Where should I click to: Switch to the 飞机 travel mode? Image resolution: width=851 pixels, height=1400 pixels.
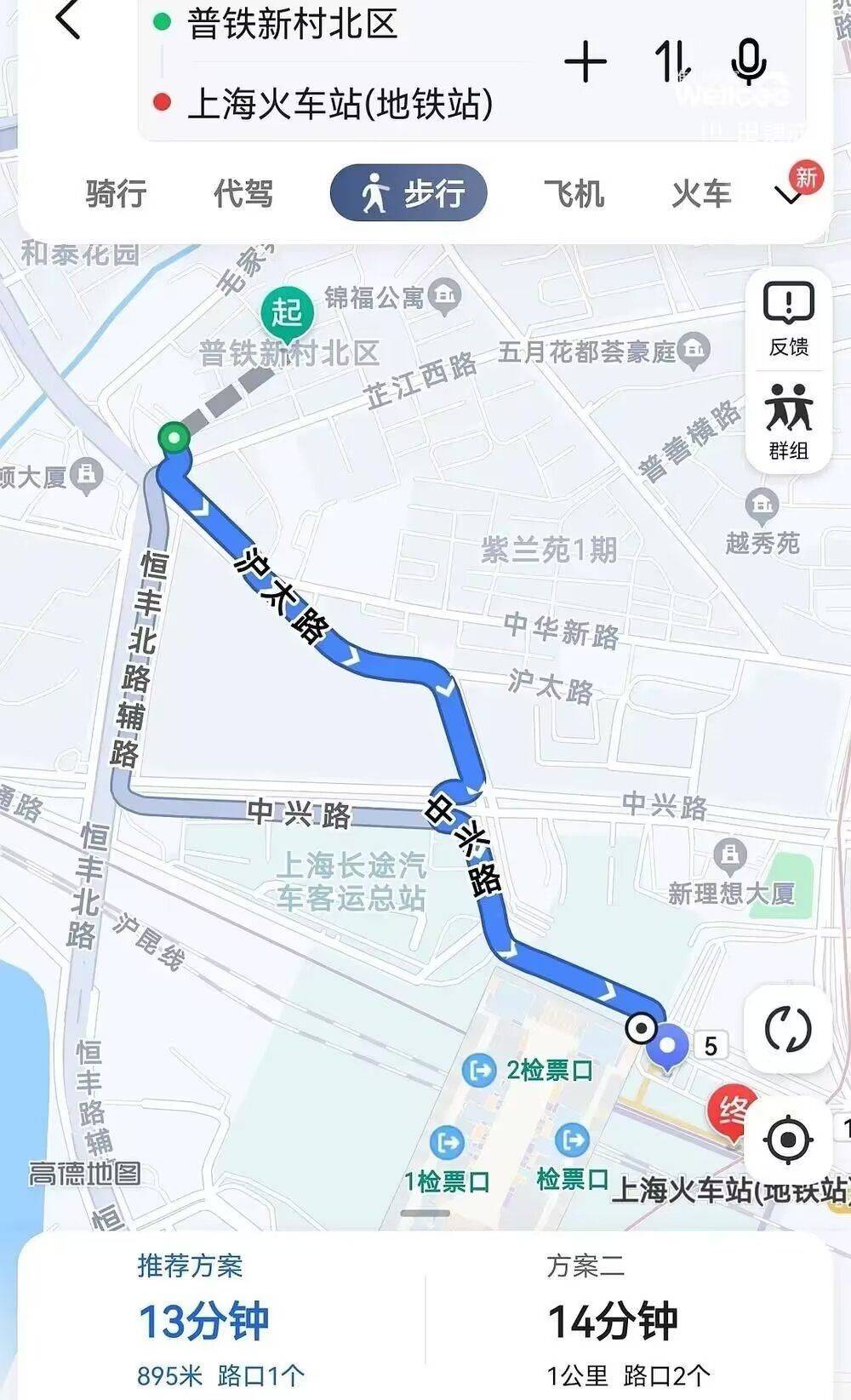574,193
